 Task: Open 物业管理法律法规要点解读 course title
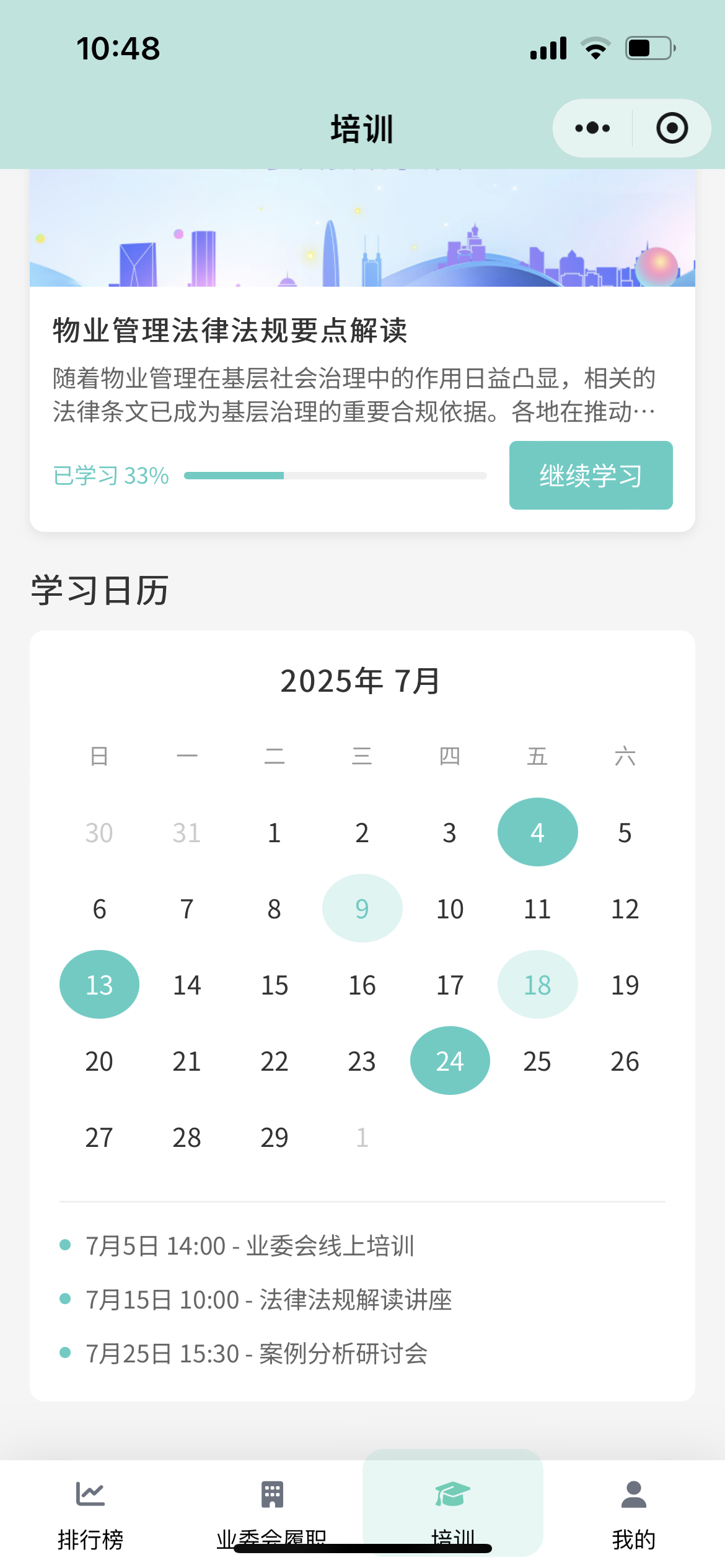pyautogui.click(x=229, y=331)
